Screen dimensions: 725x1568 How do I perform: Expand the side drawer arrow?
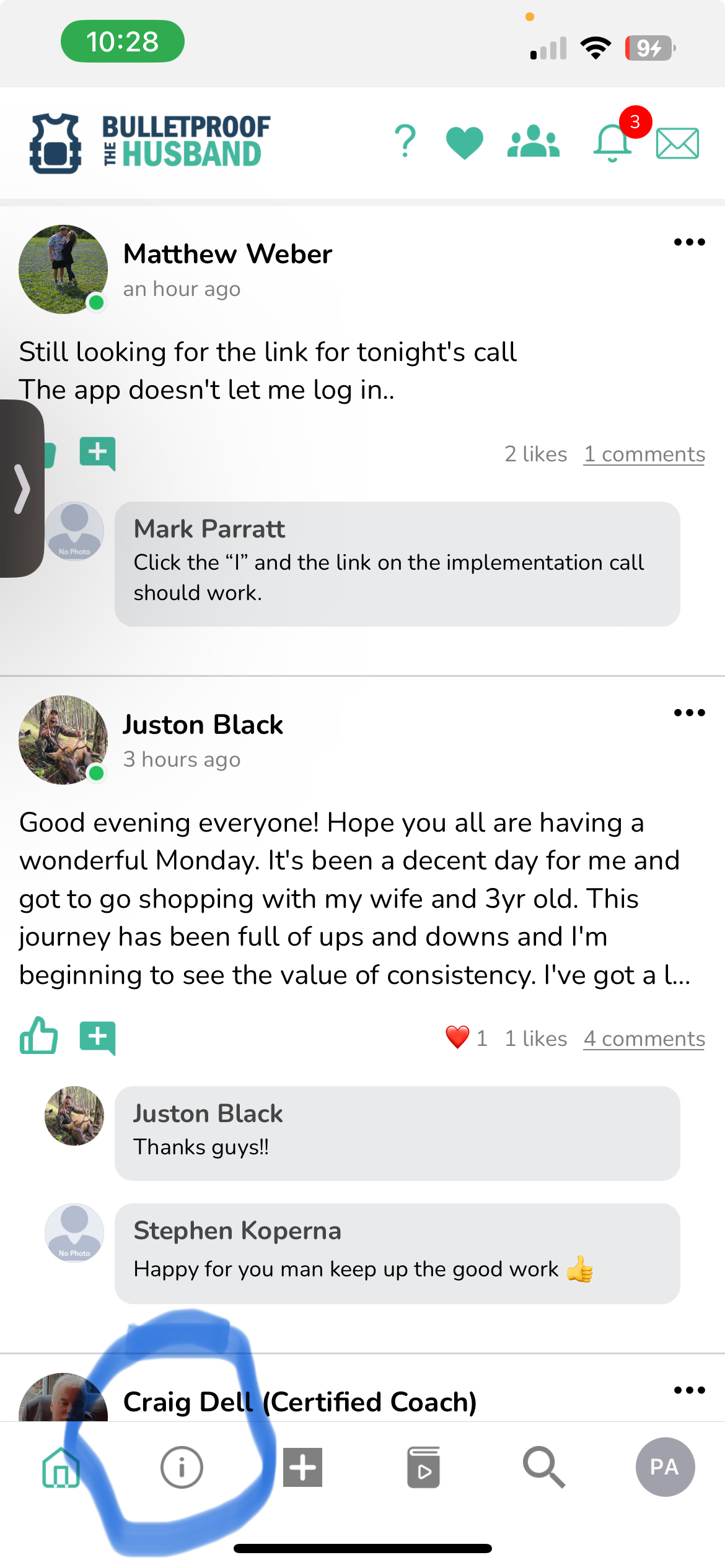(22, 489)
